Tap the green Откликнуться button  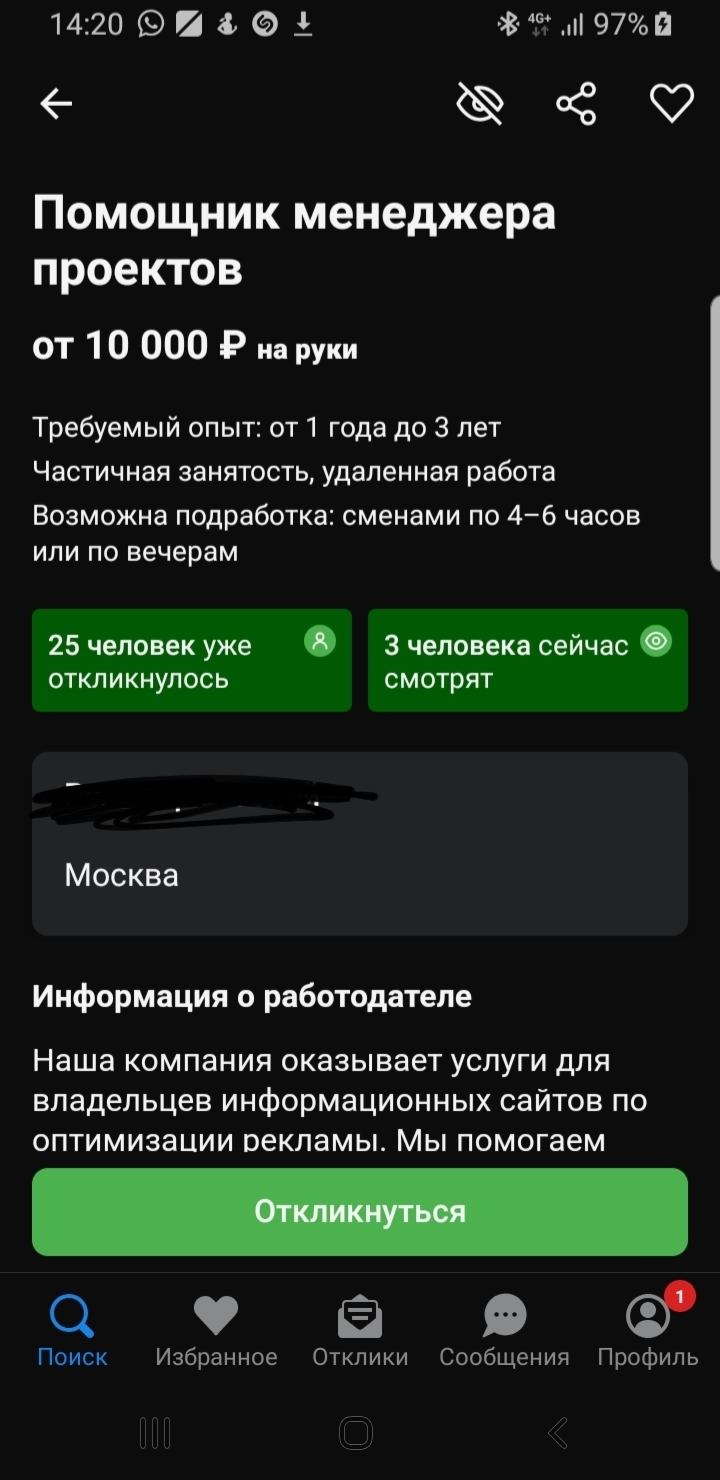[x=360, y=1211]
